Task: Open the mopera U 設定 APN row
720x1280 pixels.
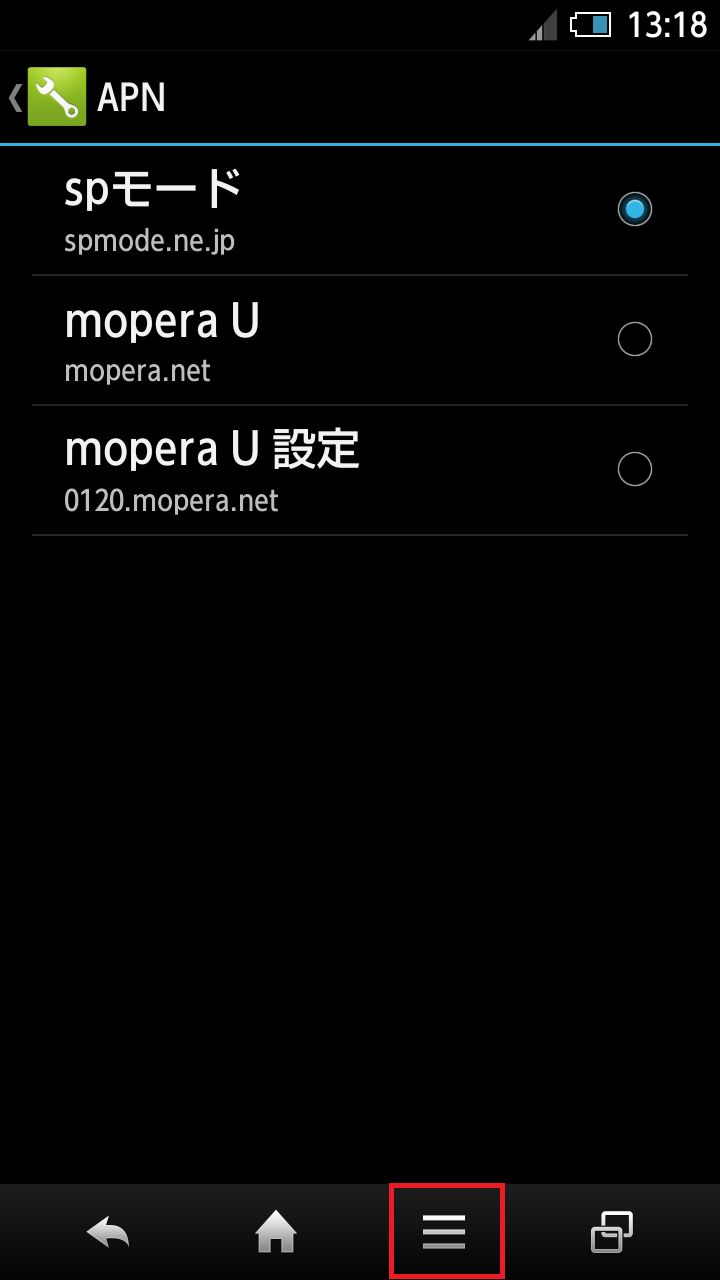Action: coord(300,470)
